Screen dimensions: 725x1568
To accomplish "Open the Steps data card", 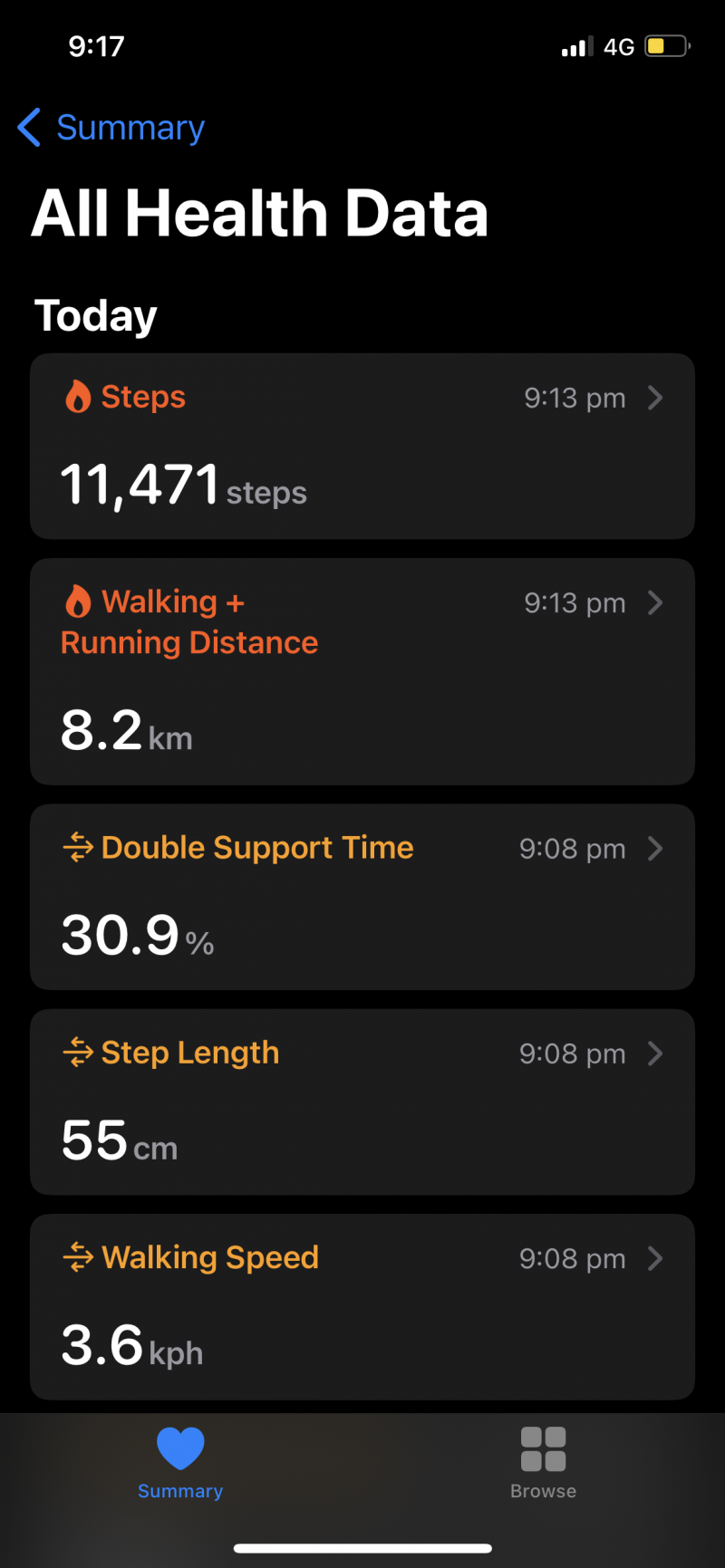I will 362,447.
